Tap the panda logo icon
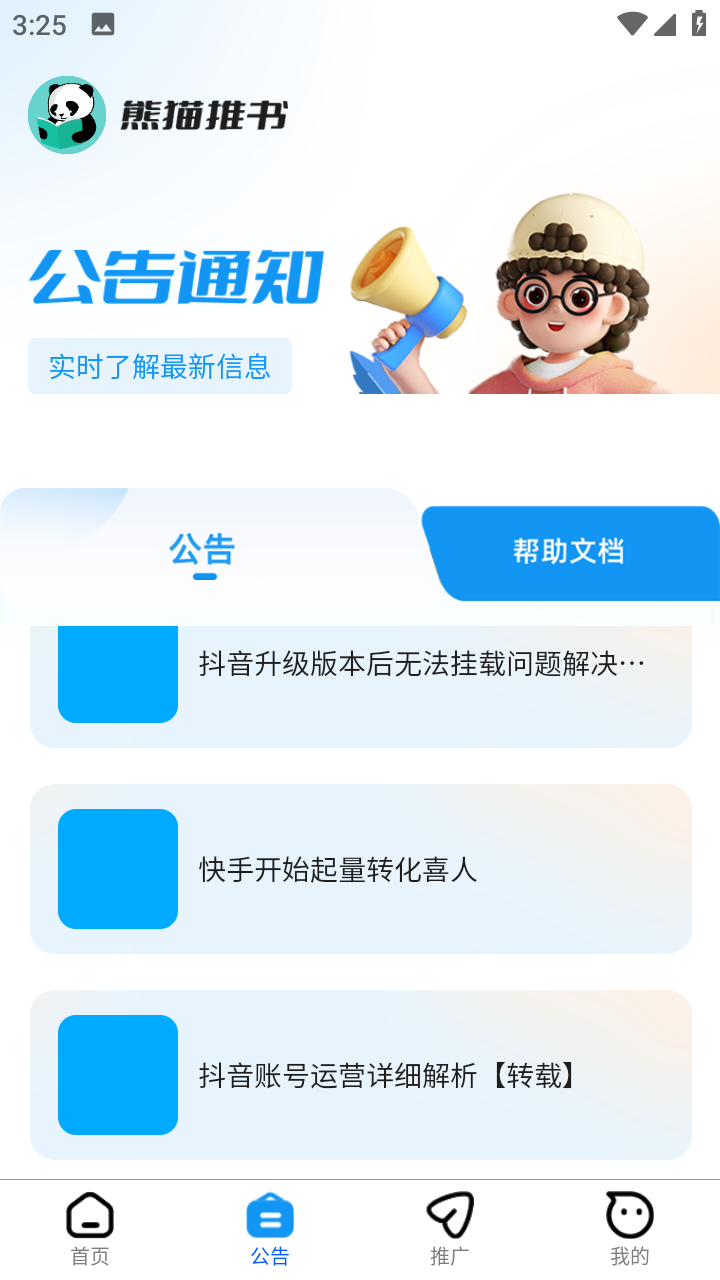720x1280 pixels. 66,114
